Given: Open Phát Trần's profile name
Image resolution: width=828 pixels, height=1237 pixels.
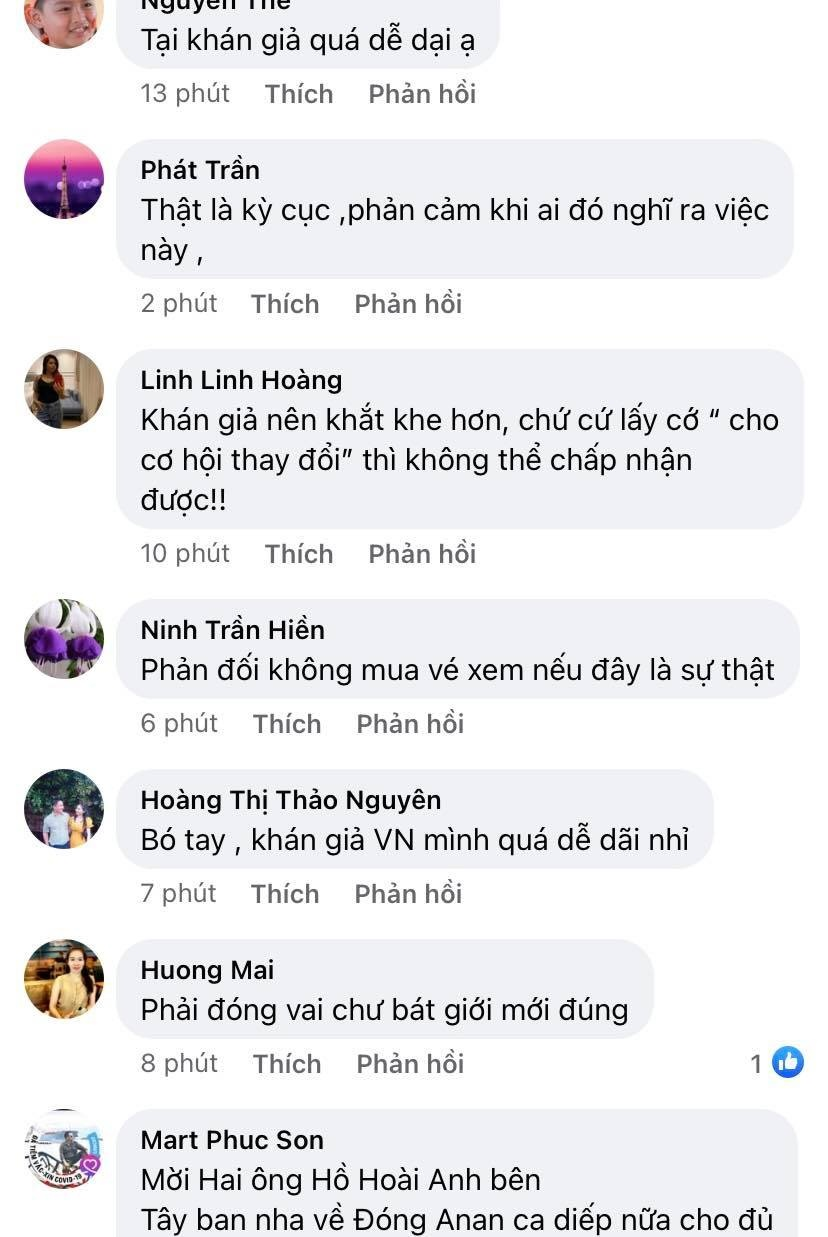Looking at the screenshot, I should pyautogui.click(x=200, y=170).
